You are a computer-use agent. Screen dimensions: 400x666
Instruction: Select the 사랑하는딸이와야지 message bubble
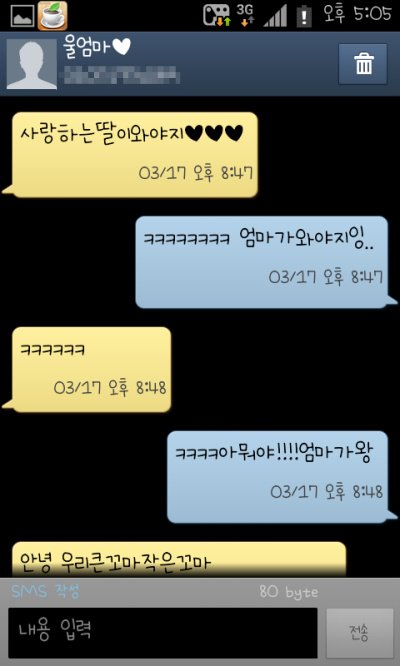tap(135, 155)
